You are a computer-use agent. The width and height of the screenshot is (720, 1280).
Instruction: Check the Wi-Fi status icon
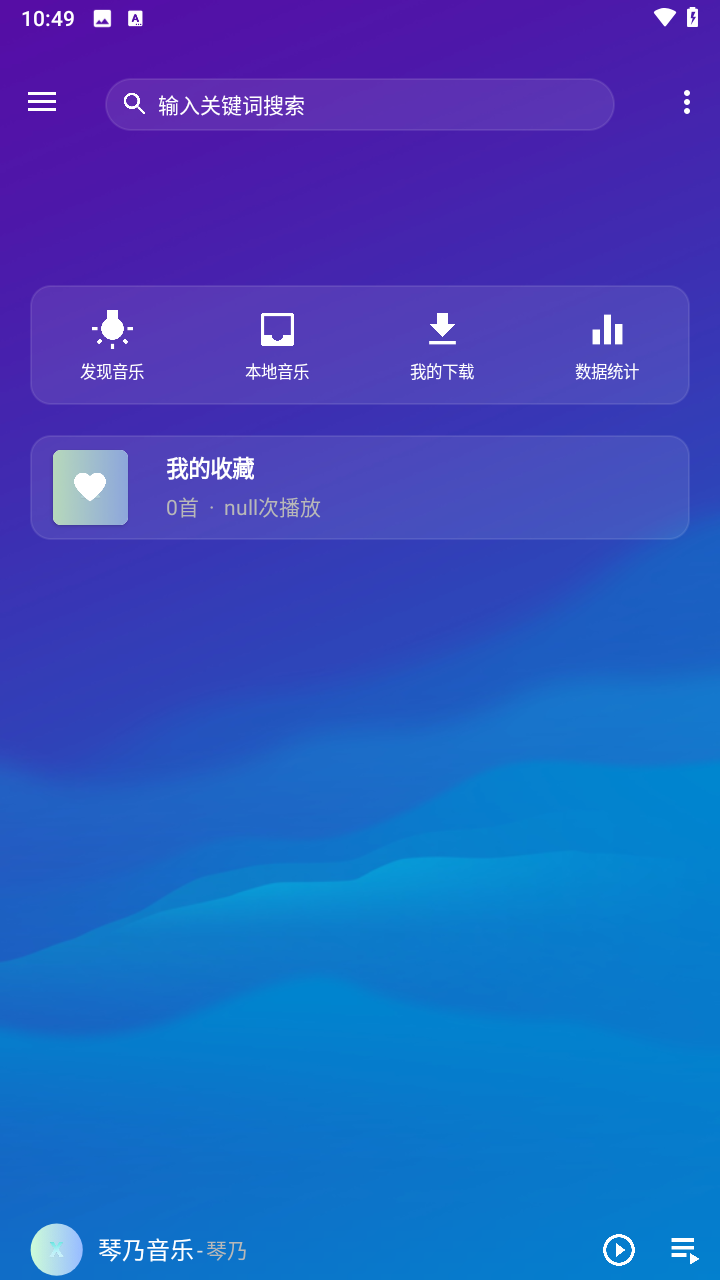tap(665, 17)
